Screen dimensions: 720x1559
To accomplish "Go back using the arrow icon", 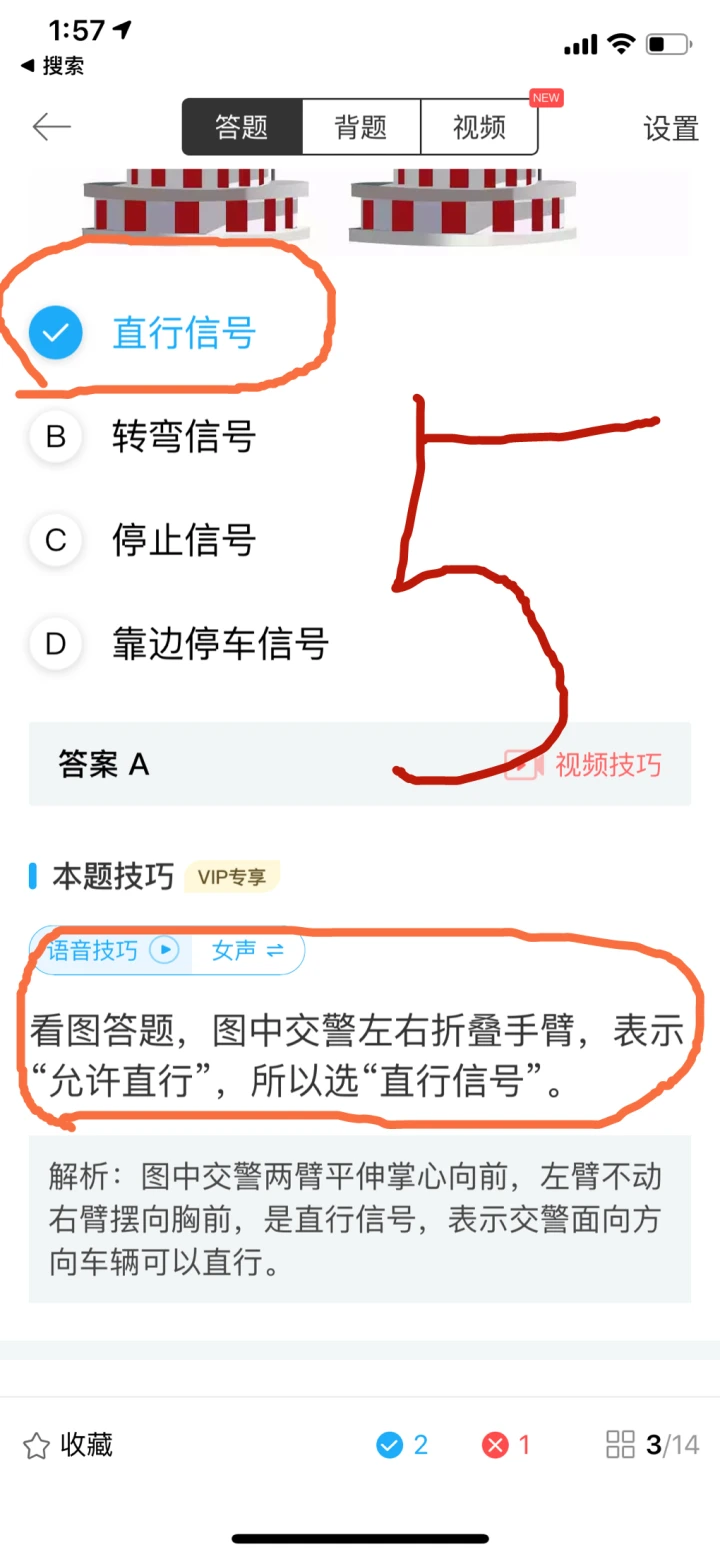I will (52, 127).
